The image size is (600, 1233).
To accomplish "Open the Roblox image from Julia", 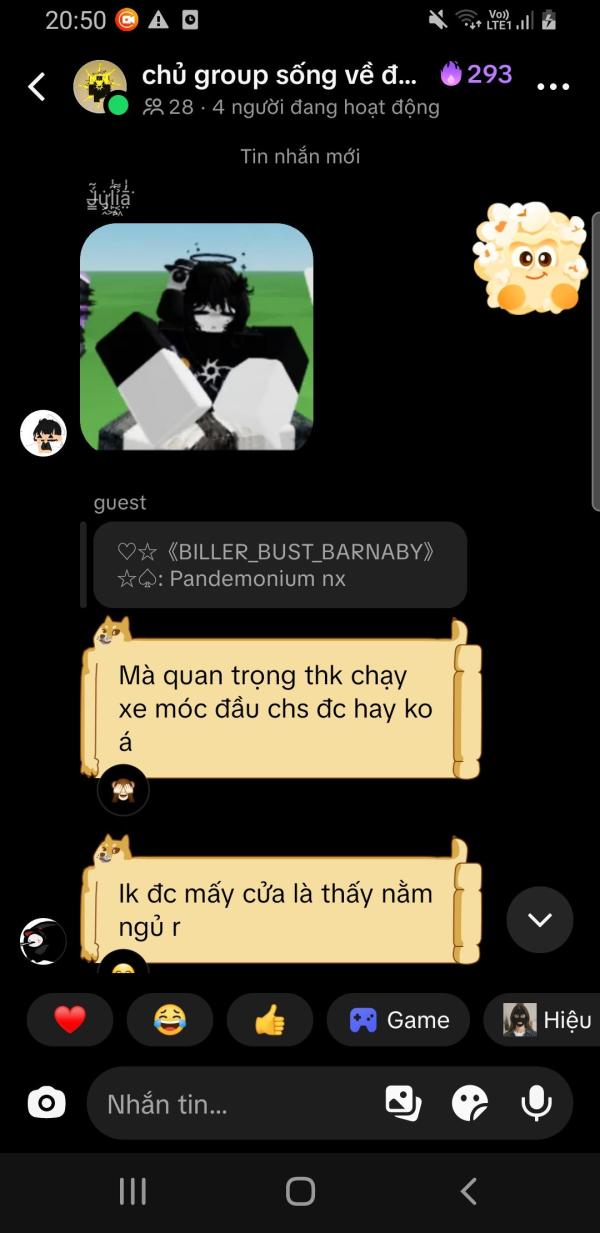I will pos(196,337).
